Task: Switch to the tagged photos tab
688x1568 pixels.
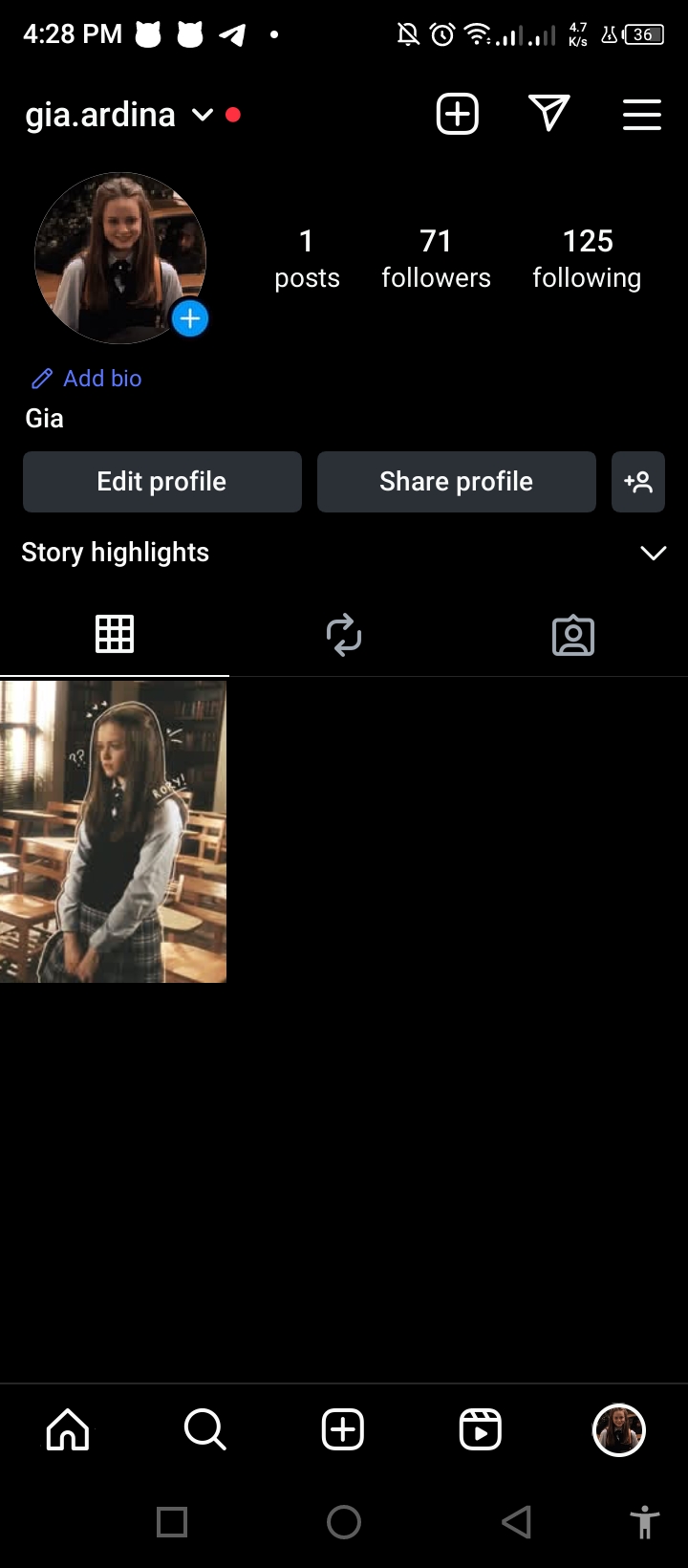Action: pyautogui.click(x=573, y=635)
